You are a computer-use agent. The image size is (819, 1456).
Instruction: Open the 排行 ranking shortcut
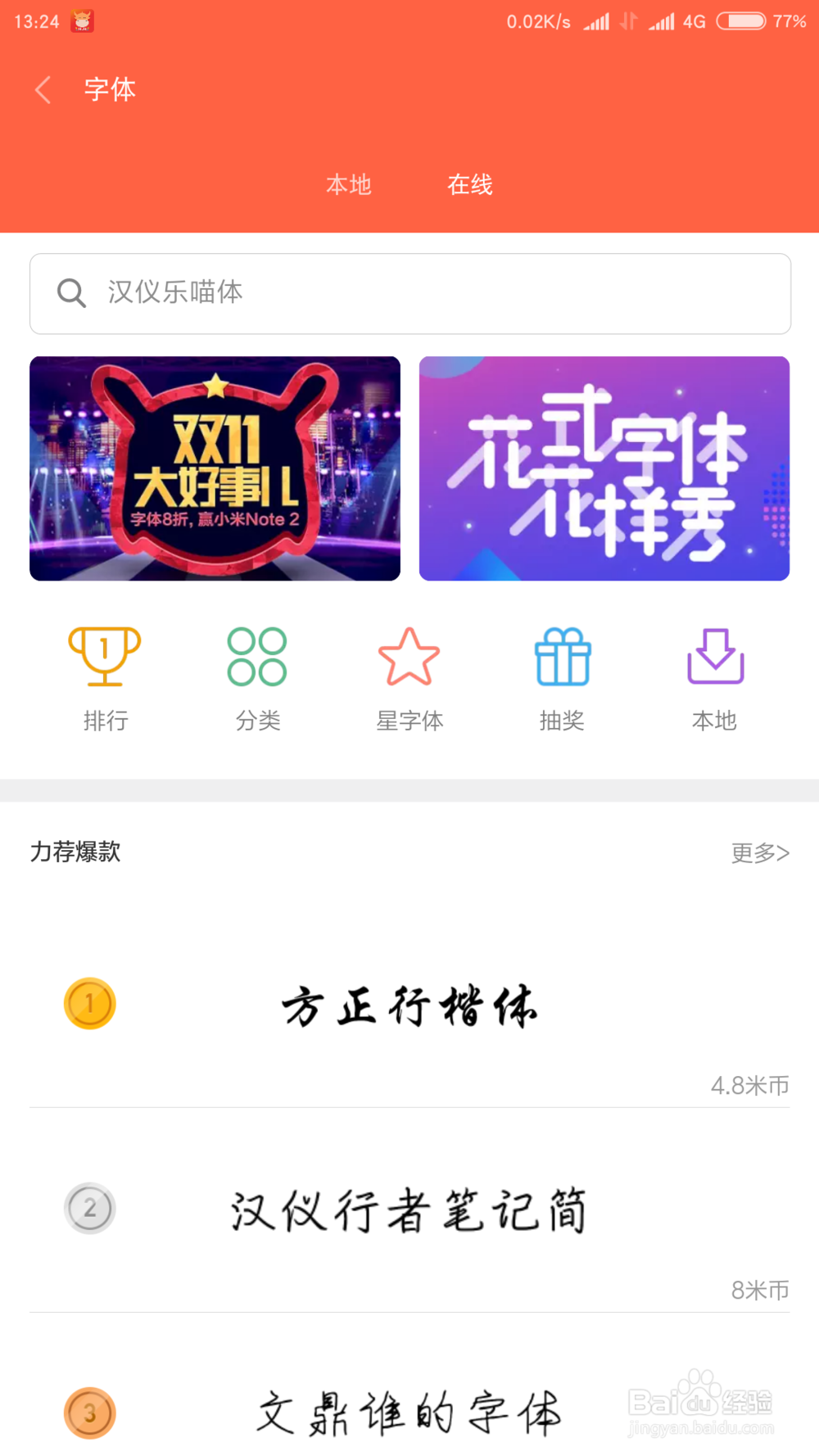106,679
